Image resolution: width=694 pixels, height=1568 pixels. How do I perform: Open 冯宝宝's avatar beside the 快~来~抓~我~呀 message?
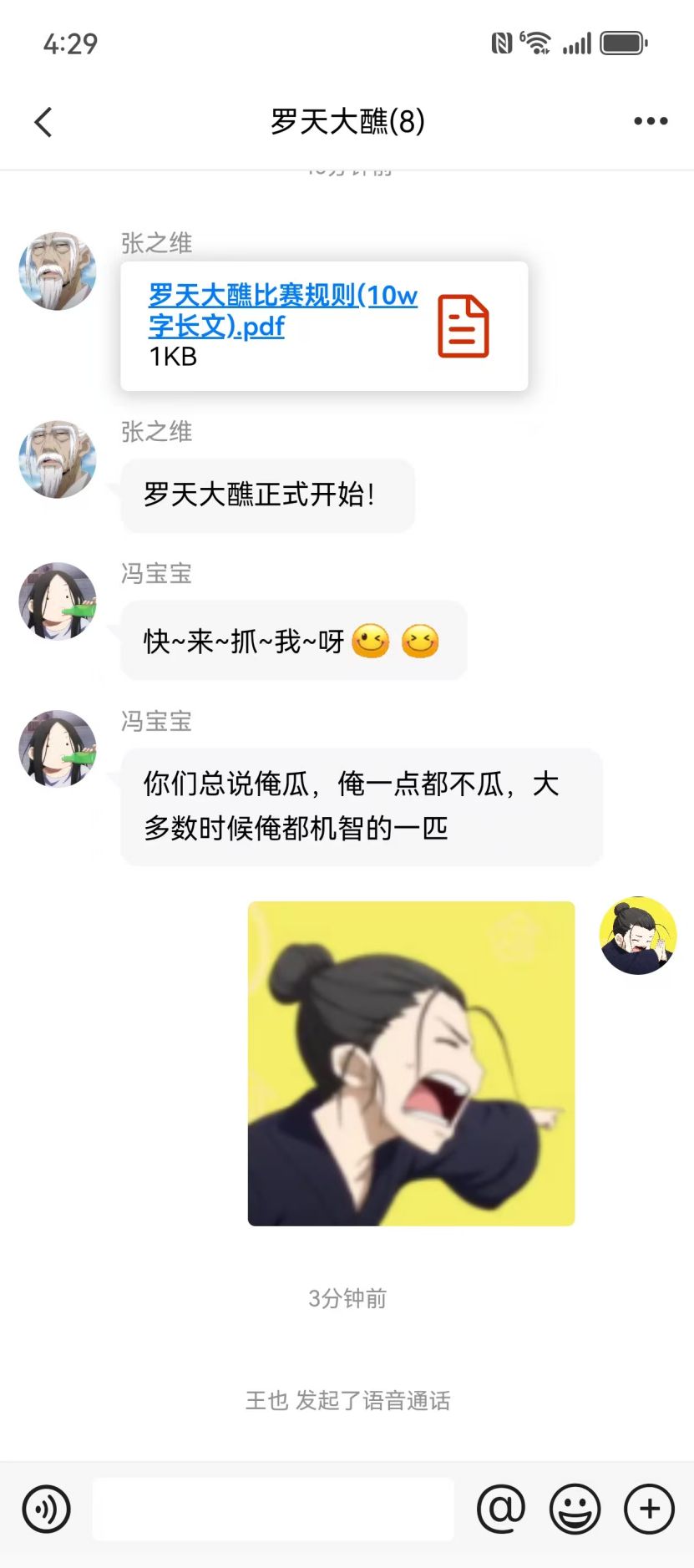point(58,601)
